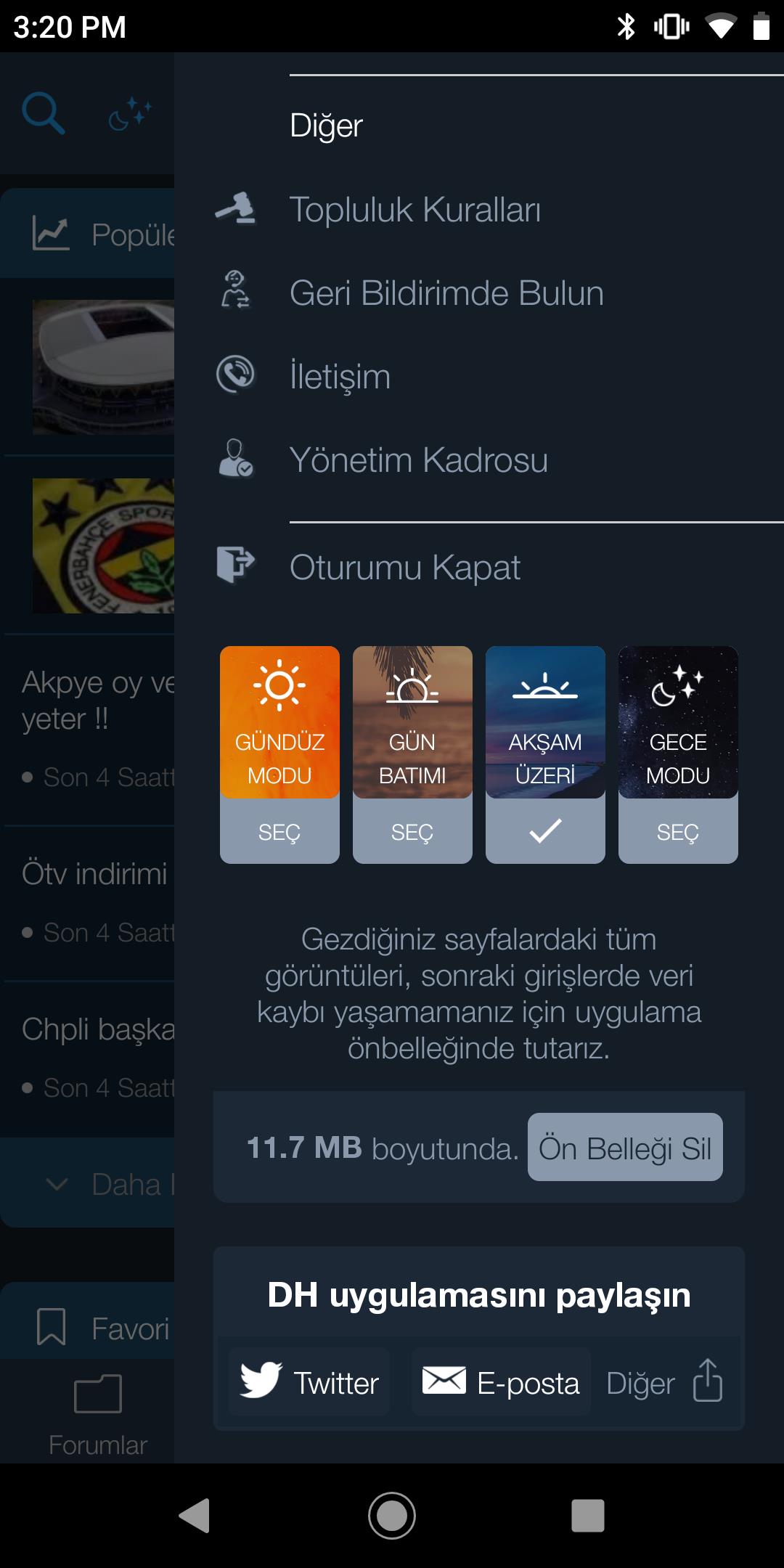Share the app via E-posta
This screenshot has height=1568, width=784.
[x=501, y=1383]
